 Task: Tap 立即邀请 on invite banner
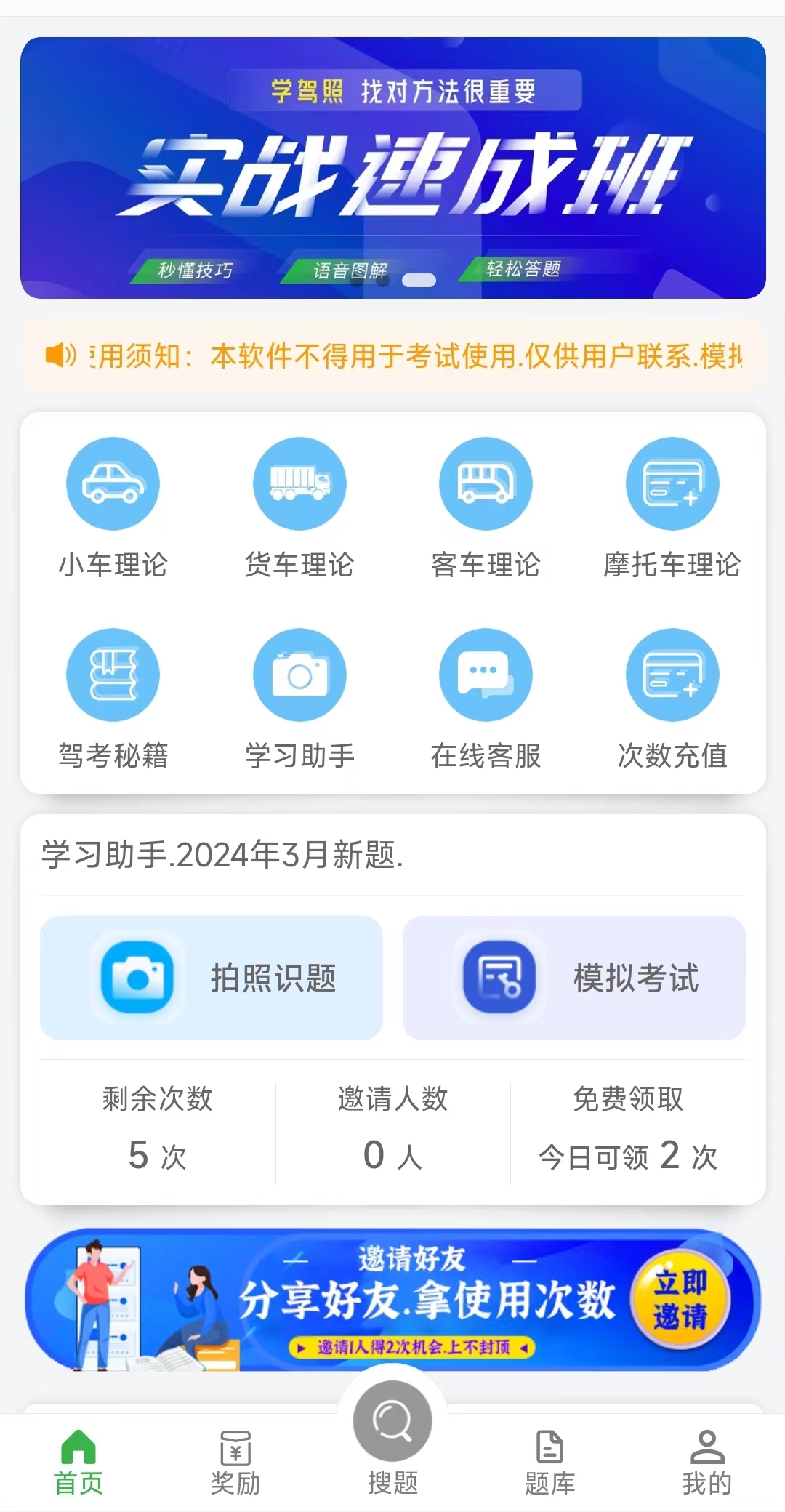point(680,1299)
